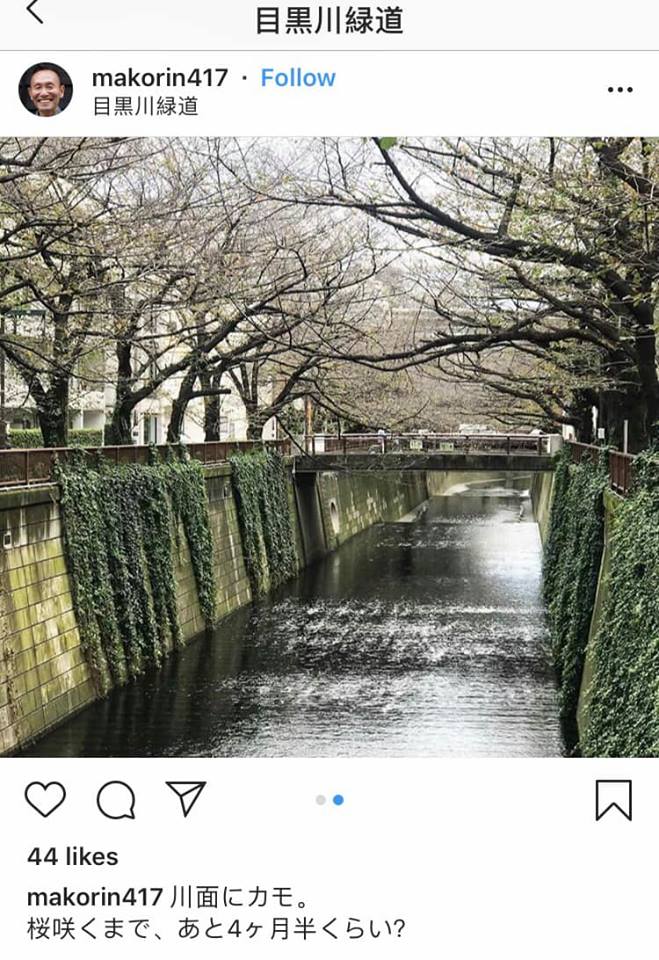The width and height of the screenshot is (659, 960).
Task: Save the post with the bookmark icon
Action: click(613, 800)
